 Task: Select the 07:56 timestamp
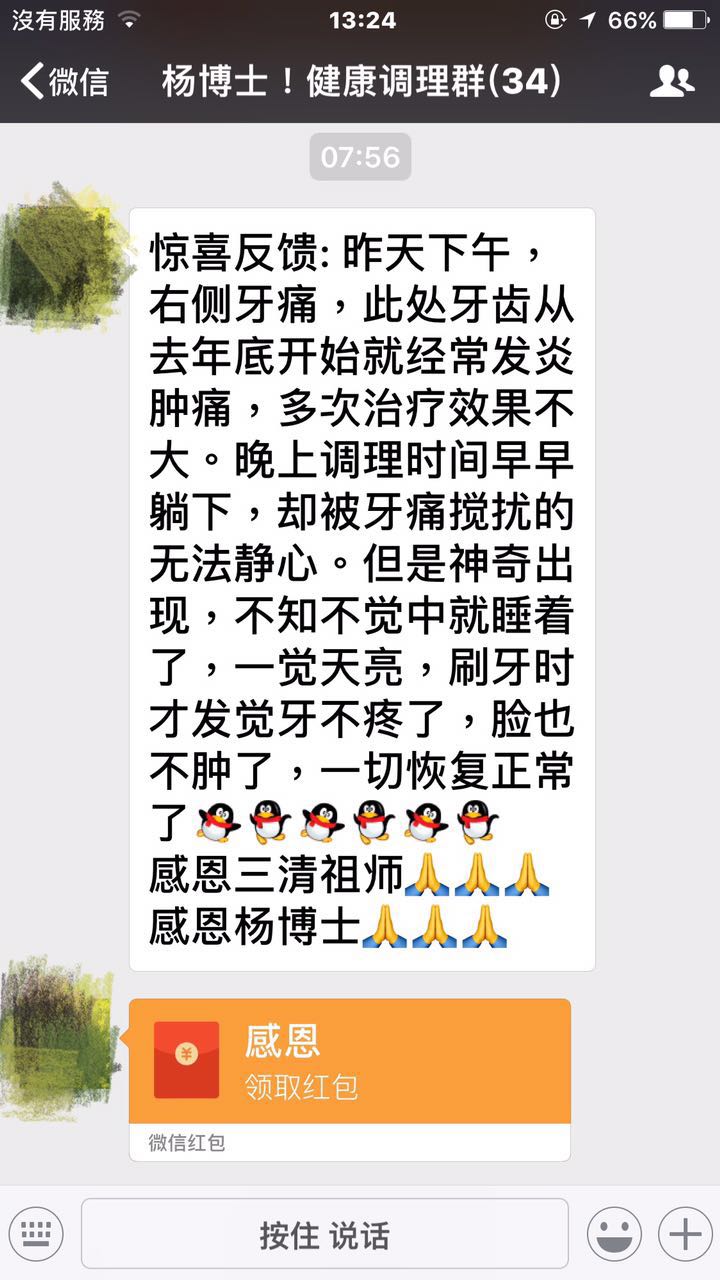click(359, 157)
